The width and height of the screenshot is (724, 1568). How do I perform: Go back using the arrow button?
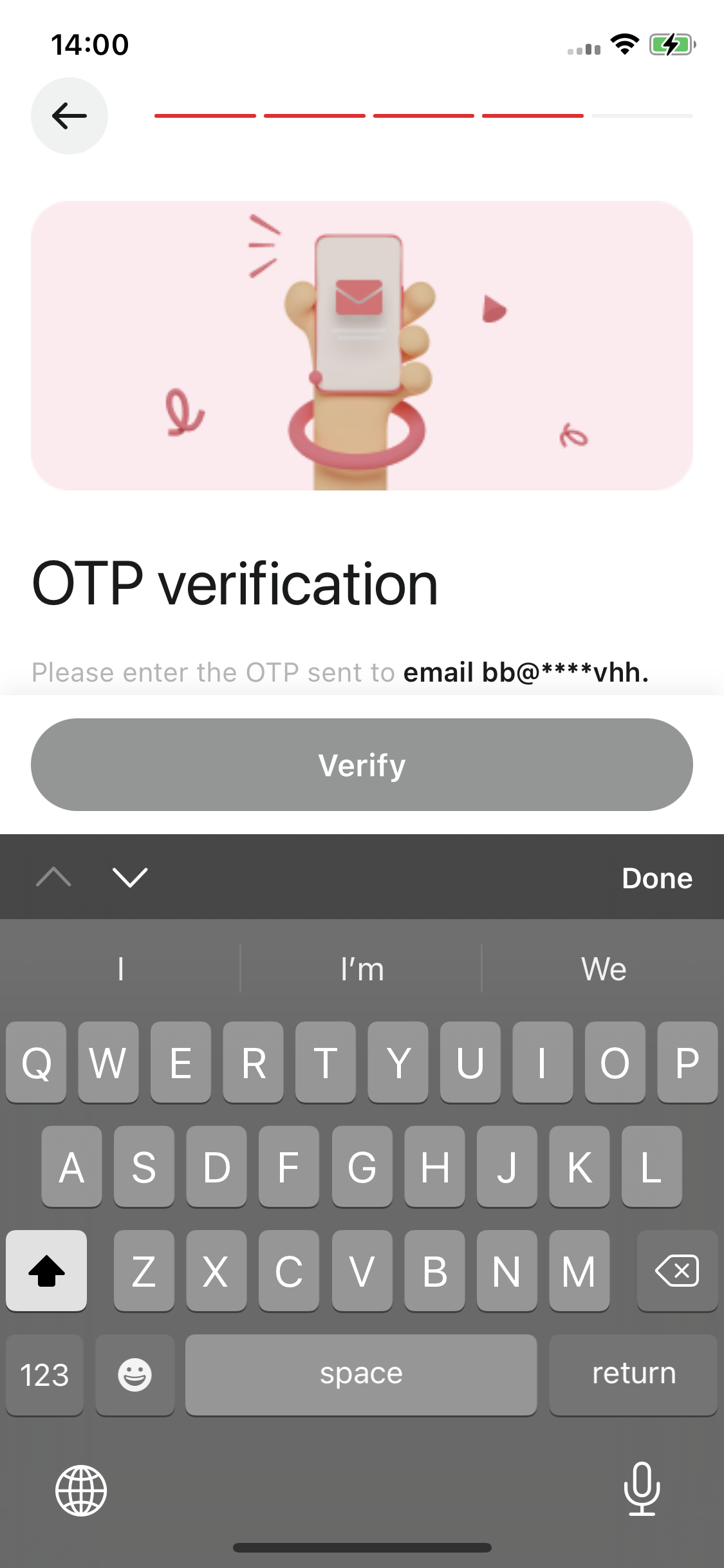(70, 116)
